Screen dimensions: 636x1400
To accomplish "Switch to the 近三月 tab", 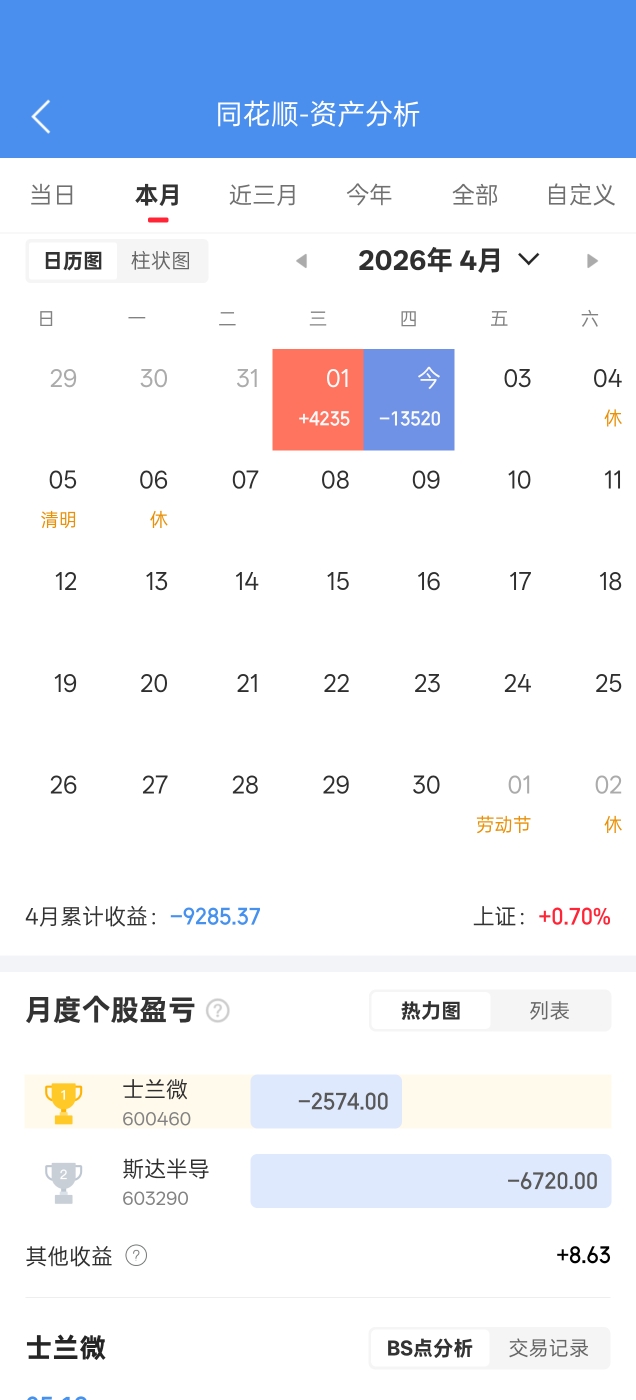I will point(263,195).
